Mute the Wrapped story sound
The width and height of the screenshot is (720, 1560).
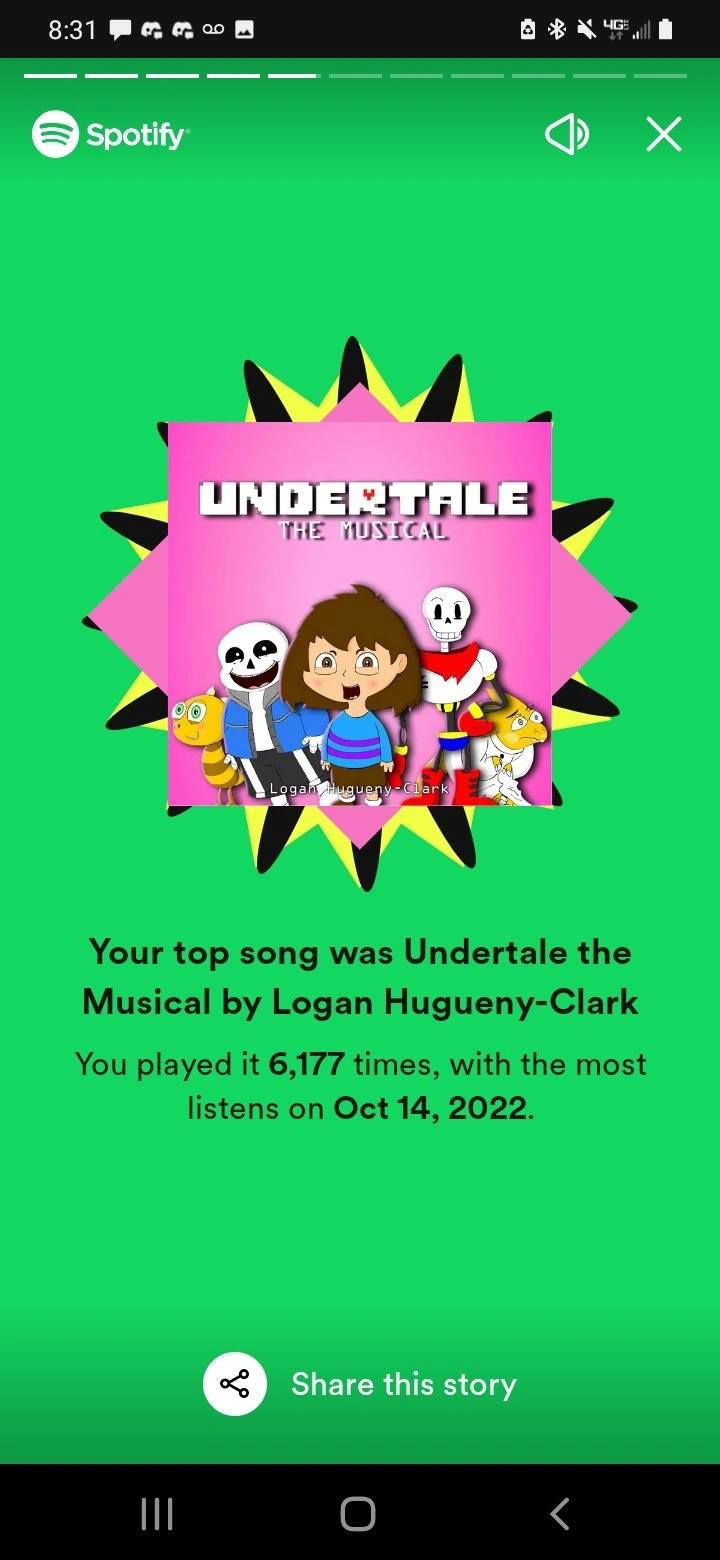566,135
